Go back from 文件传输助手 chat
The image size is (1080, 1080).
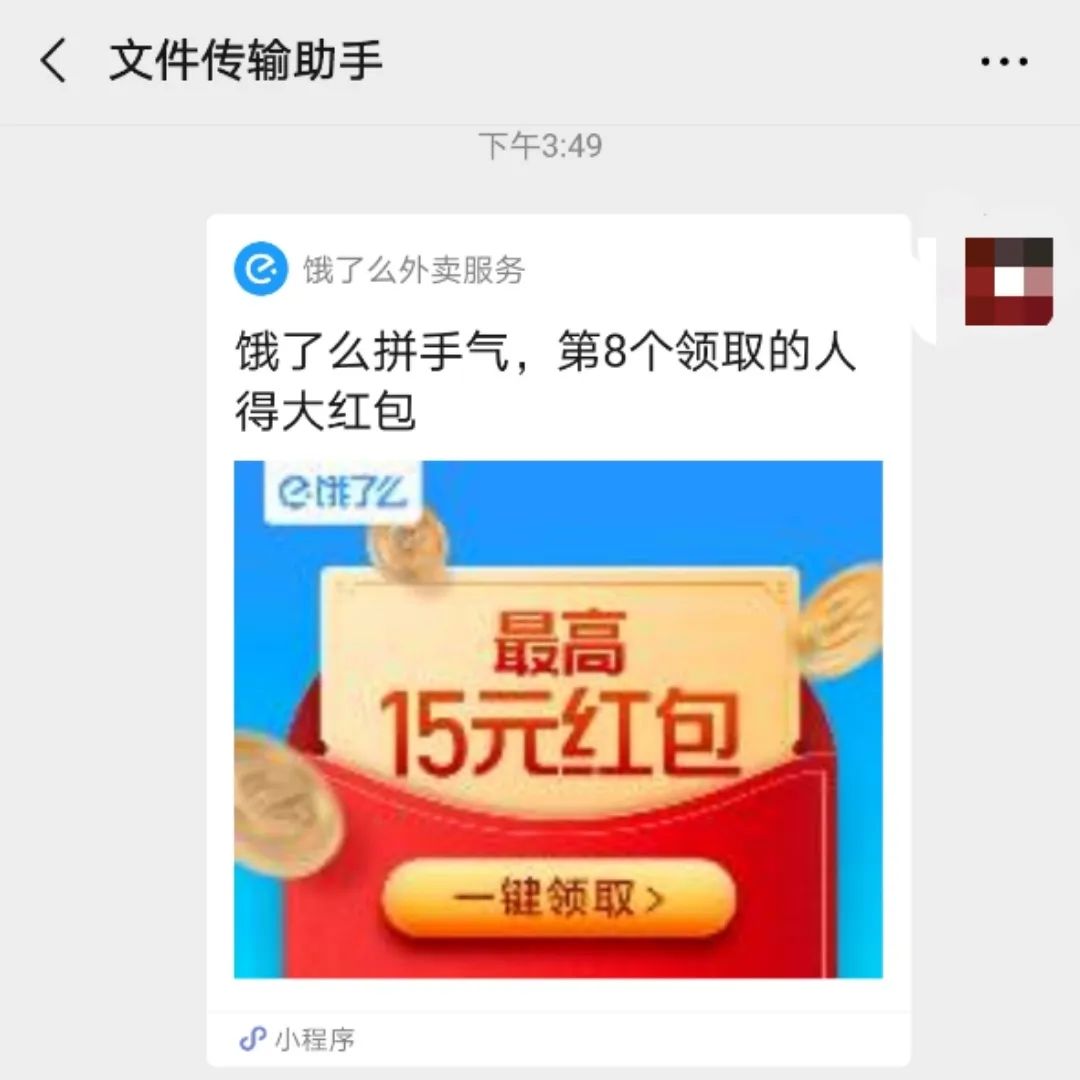[x=53, y=62]
